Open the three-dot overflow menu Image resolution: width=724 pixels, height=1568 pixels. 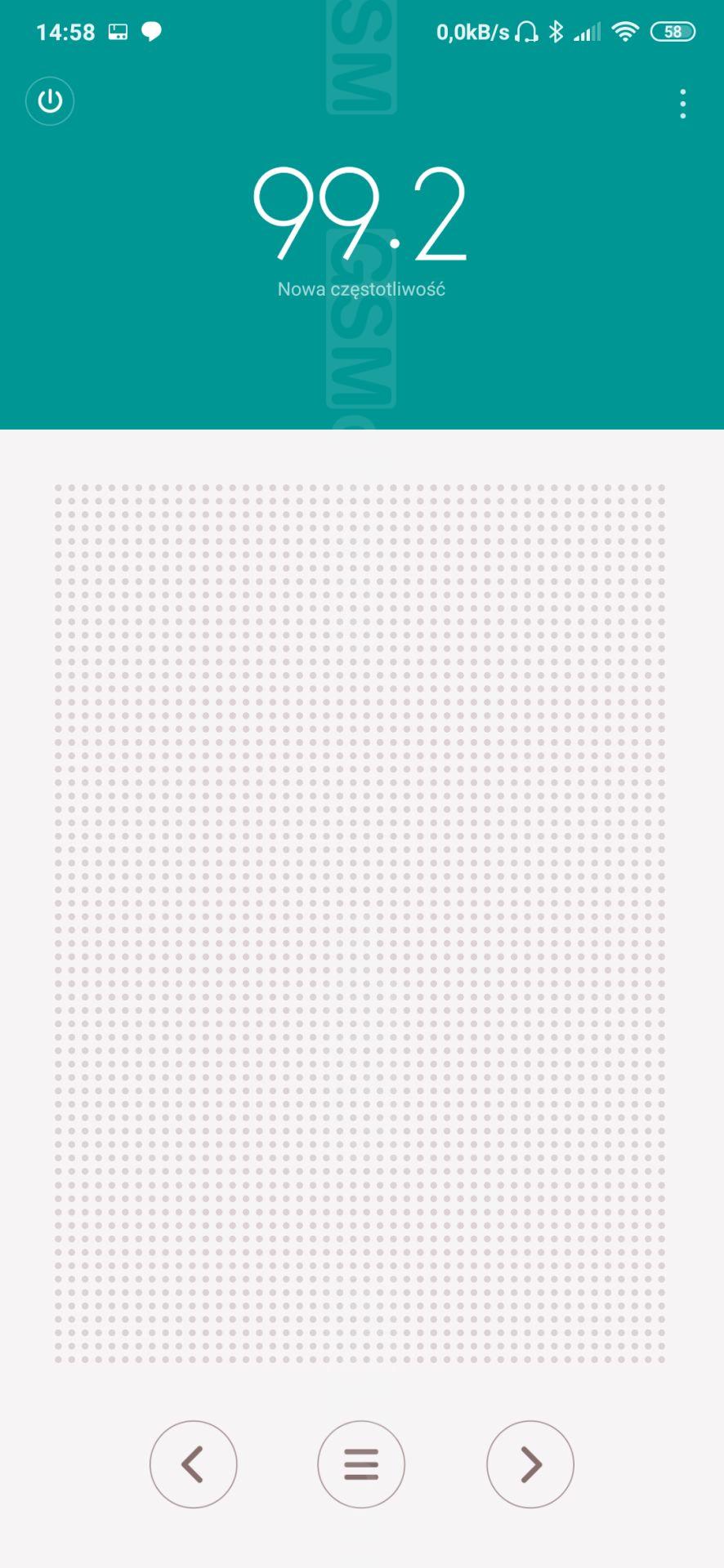pyautogui.click(x=683, y=104)
